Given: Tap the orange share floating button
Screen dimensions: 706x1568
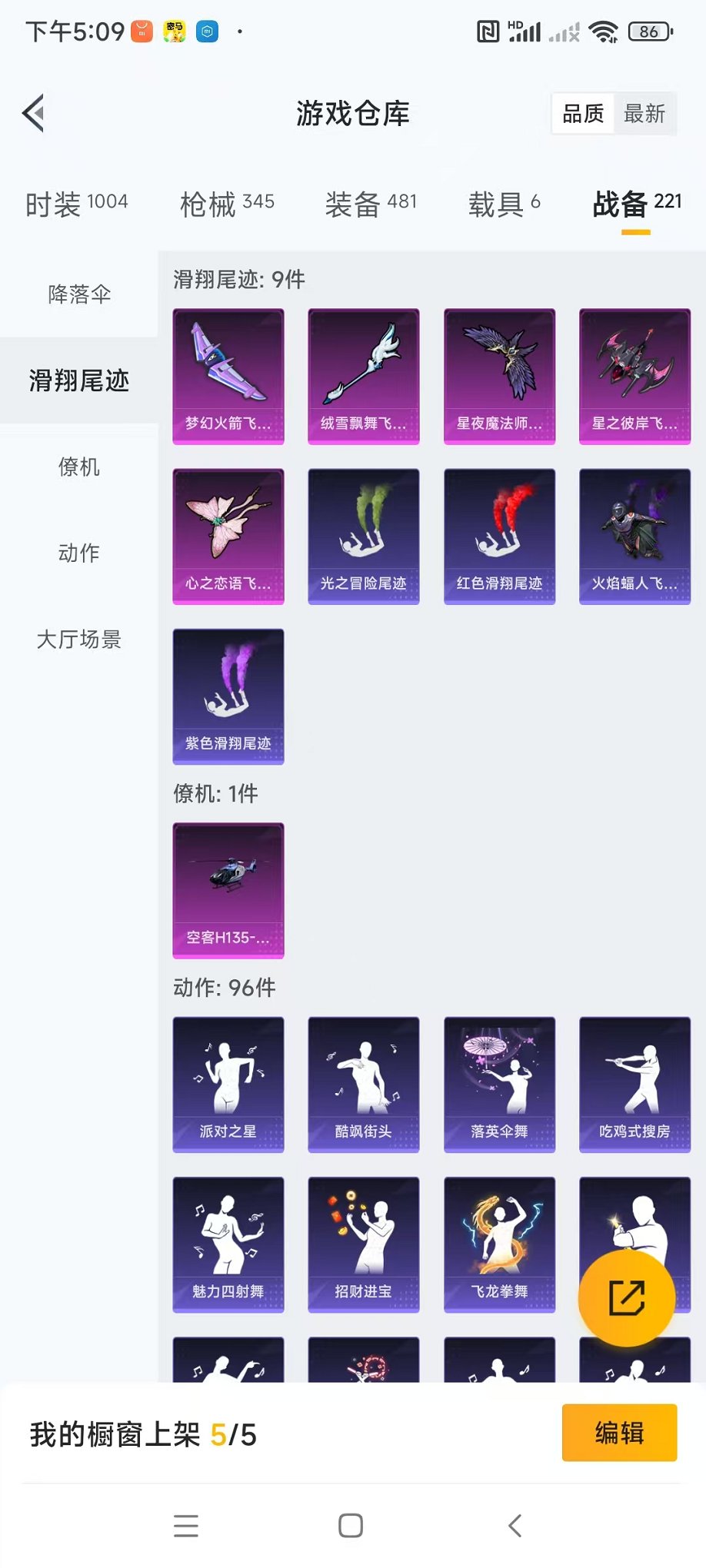Looking at the screenshot, I should (626, 1298).
